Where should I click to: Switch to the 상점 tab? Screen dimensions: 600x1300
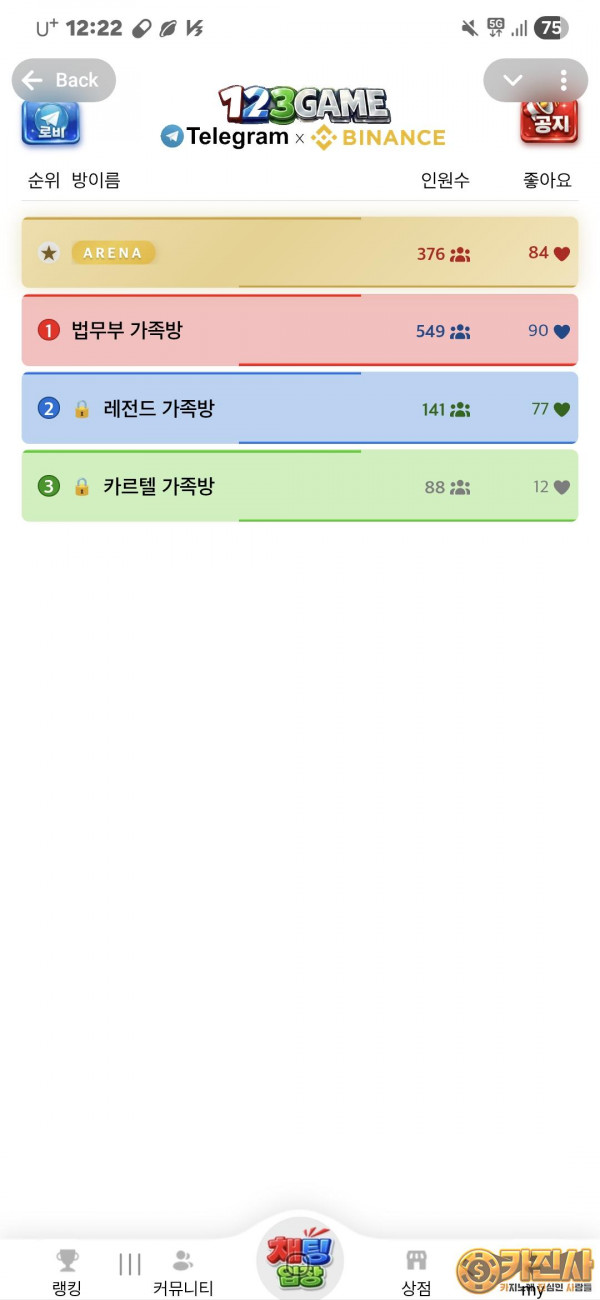coord(416,1270)
